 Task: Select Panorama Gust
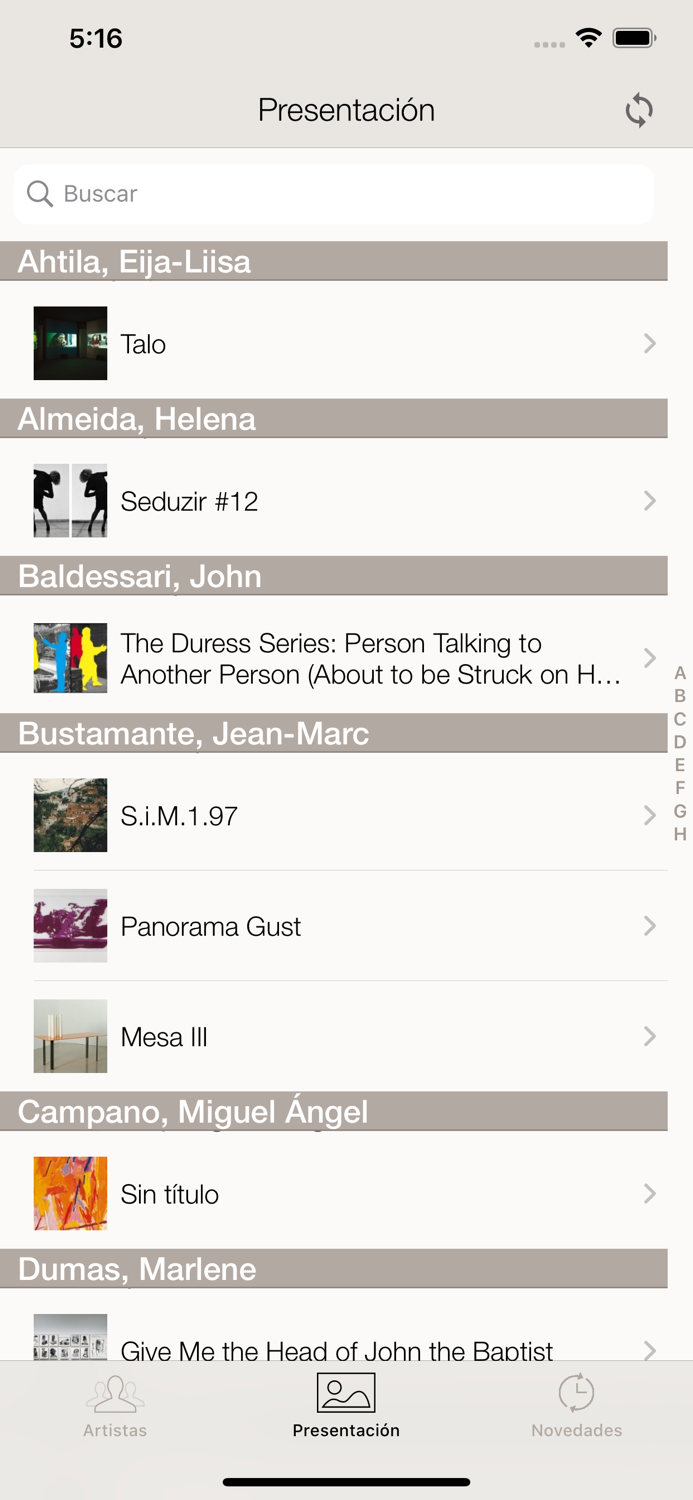click(334, 926)
